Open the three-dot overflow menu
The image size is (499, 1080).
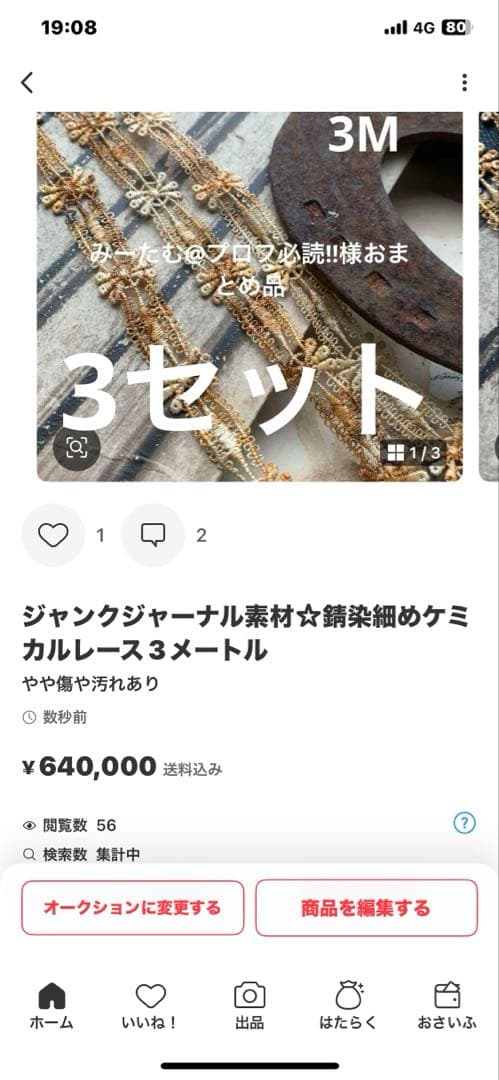tap(465, 83)
